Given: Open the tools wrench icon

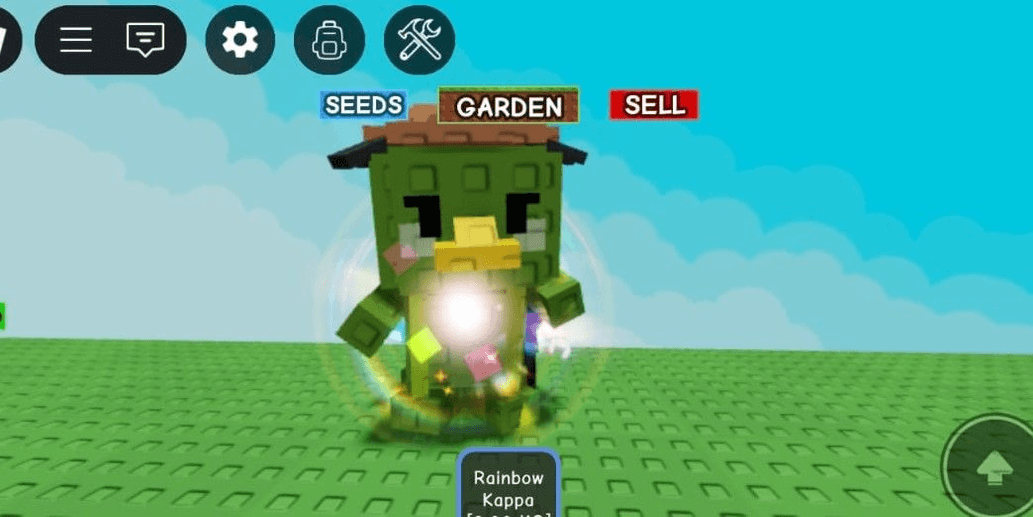Looking at the screenshot, I should click(x=419, y=40).
